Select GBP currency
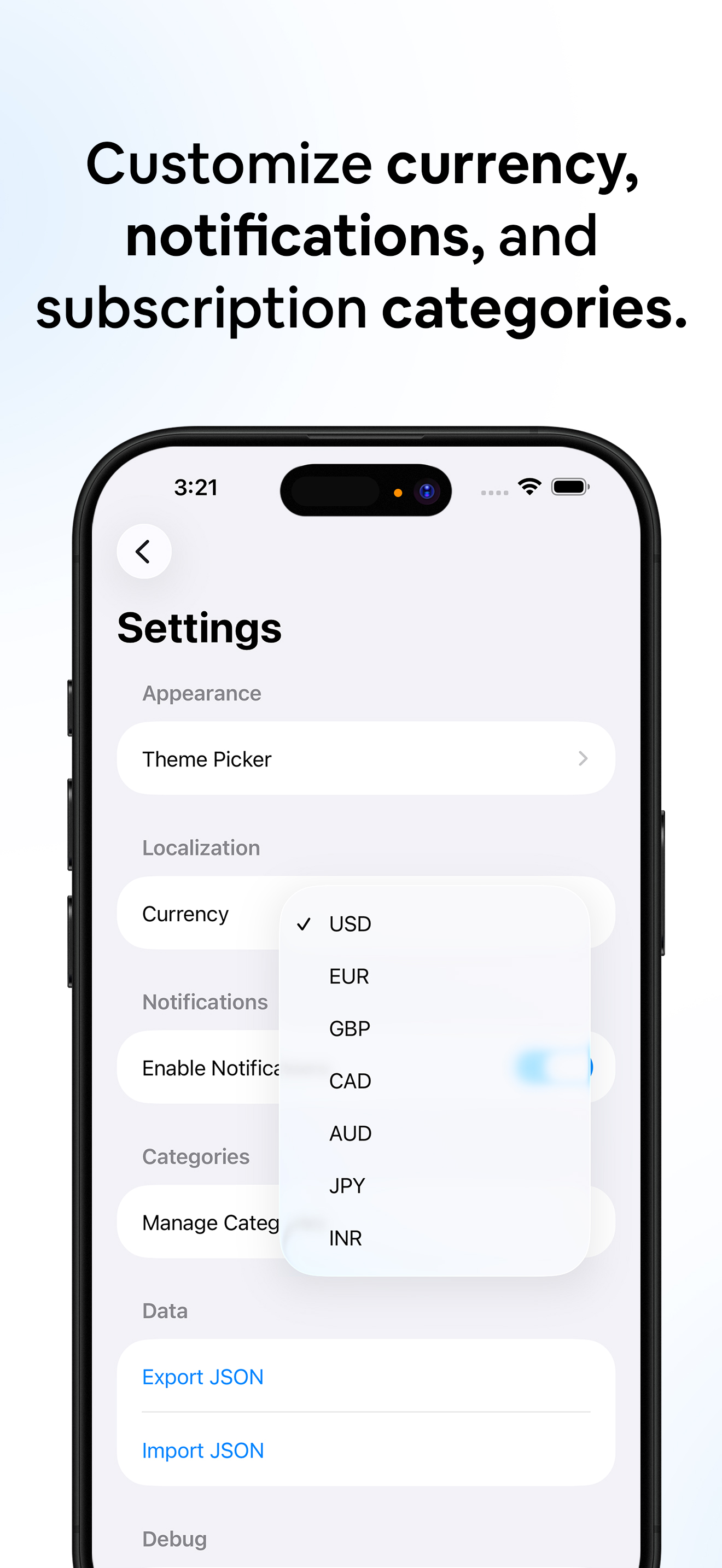Viewport: 722px width, 1568px height. pyautogui.click(x=350, y=1028)
